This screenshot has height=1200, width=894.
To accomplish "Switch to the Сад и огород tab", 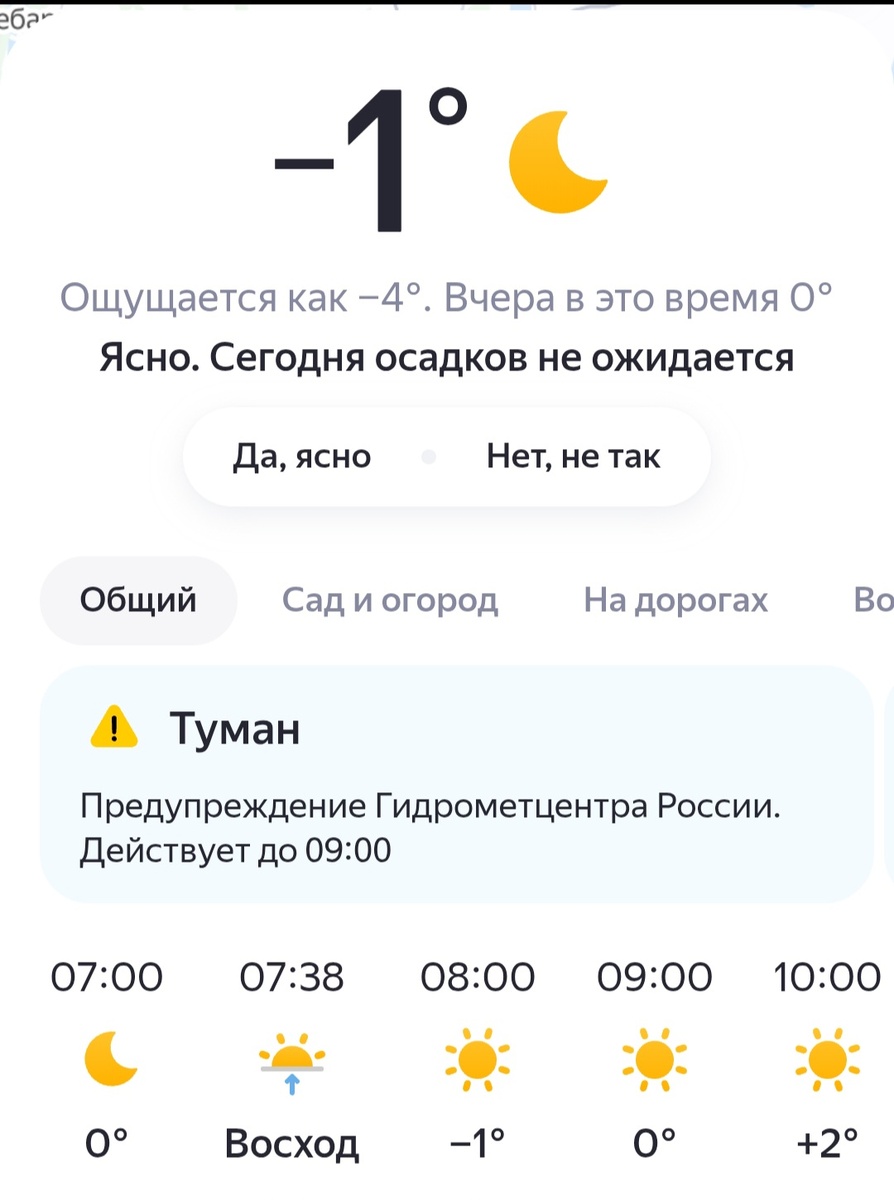I will click(390, 599).
